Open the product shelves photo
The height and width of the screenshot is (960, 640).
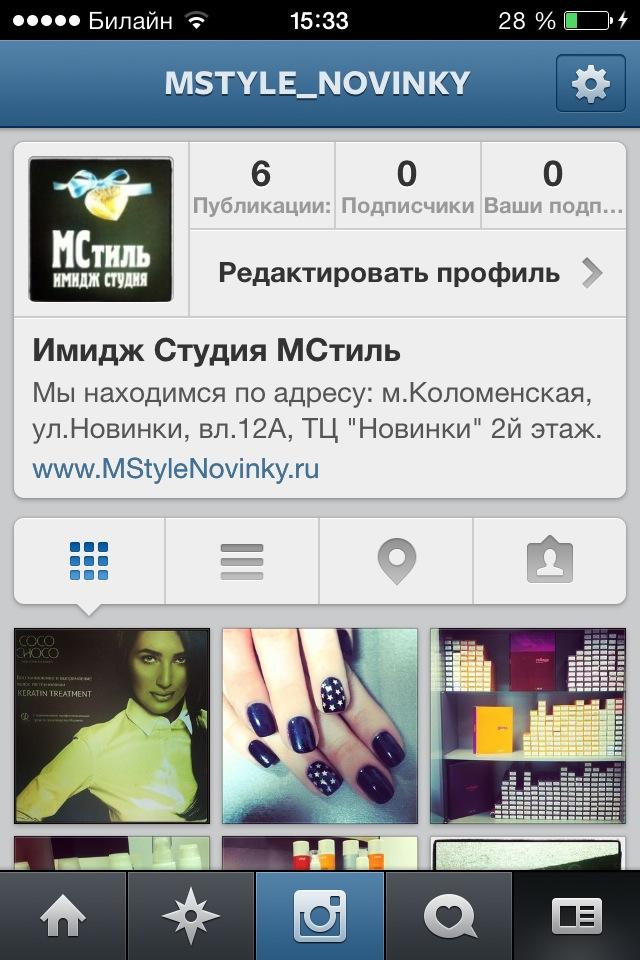(528, 725)
